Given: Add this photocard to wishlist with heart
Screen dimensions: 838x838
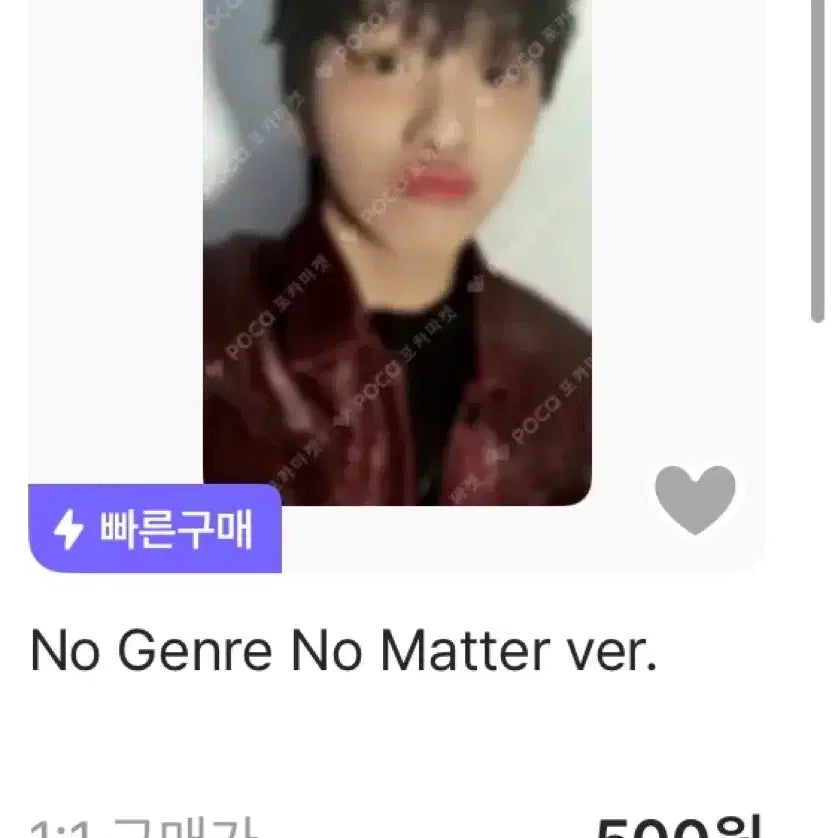Looking at the screenshot, I should (695, 499).
